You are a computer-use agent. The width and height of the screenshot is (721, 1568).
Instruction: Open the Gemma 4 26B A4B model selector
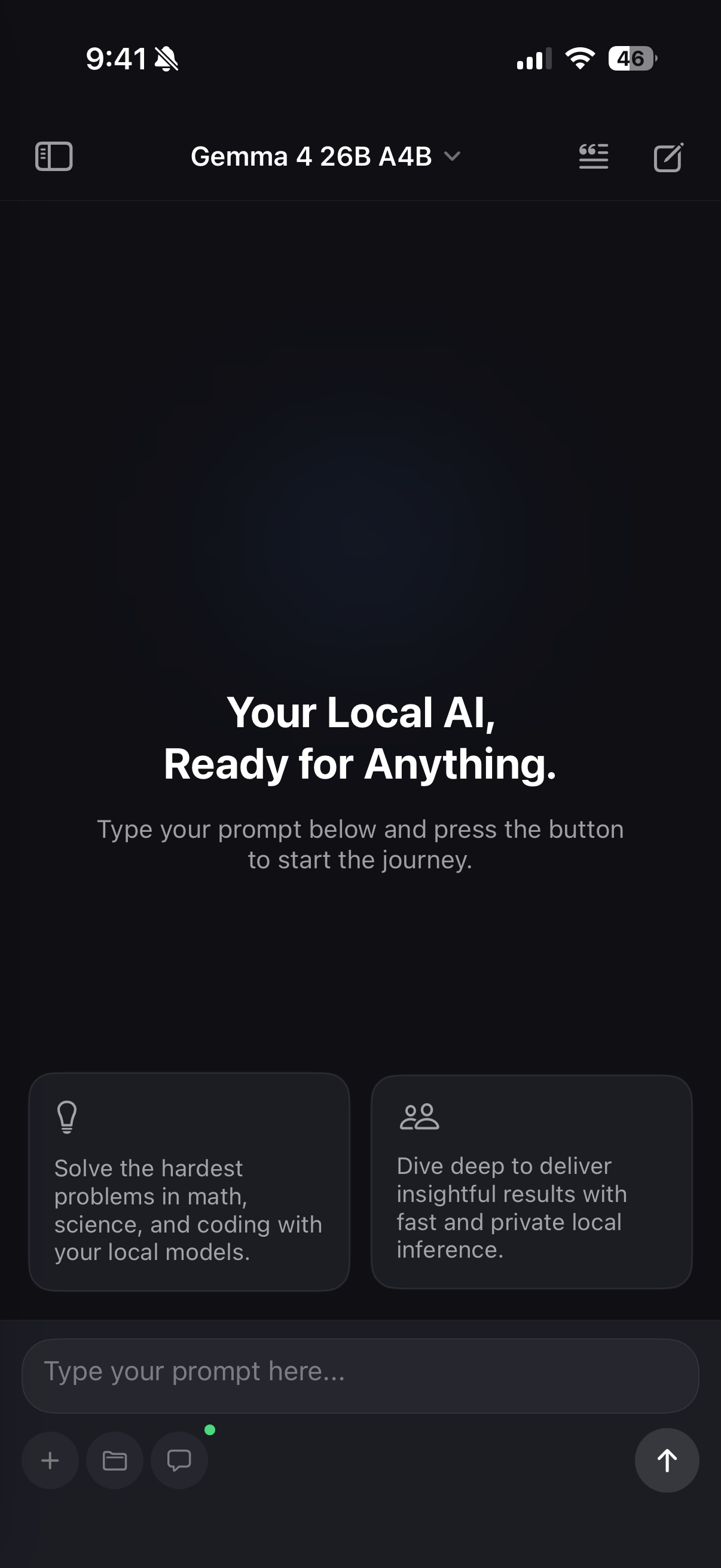(x=311, y=157)
